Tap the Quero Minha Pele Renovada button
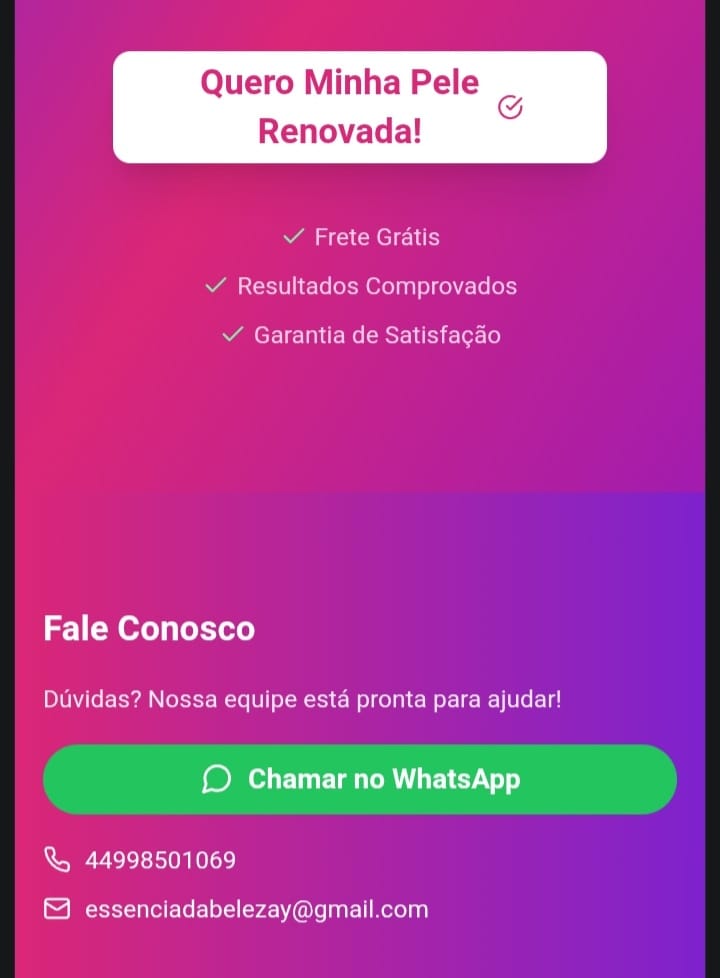Image resolution: width=720 pixels, height=978 pixels. tap(359, 107)
